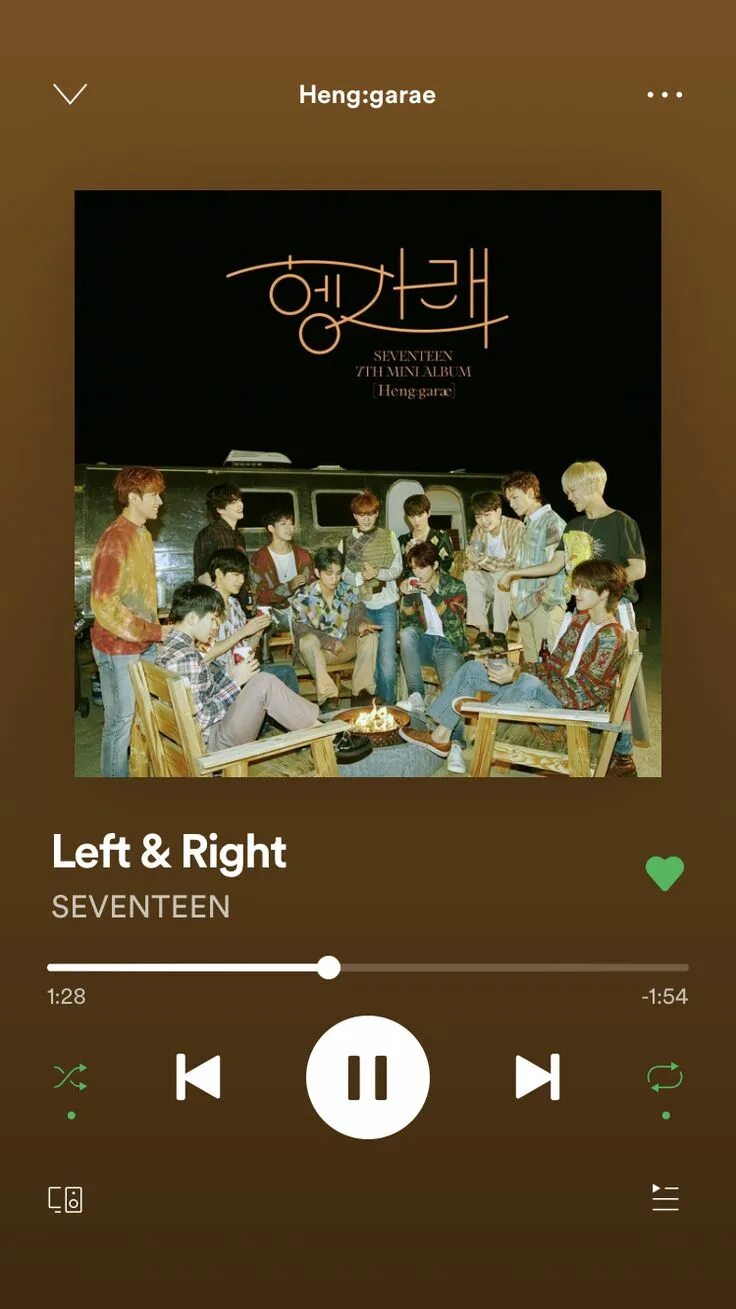
Task: Tap the down arrow to minimize Now Playing
Action: 69,94
